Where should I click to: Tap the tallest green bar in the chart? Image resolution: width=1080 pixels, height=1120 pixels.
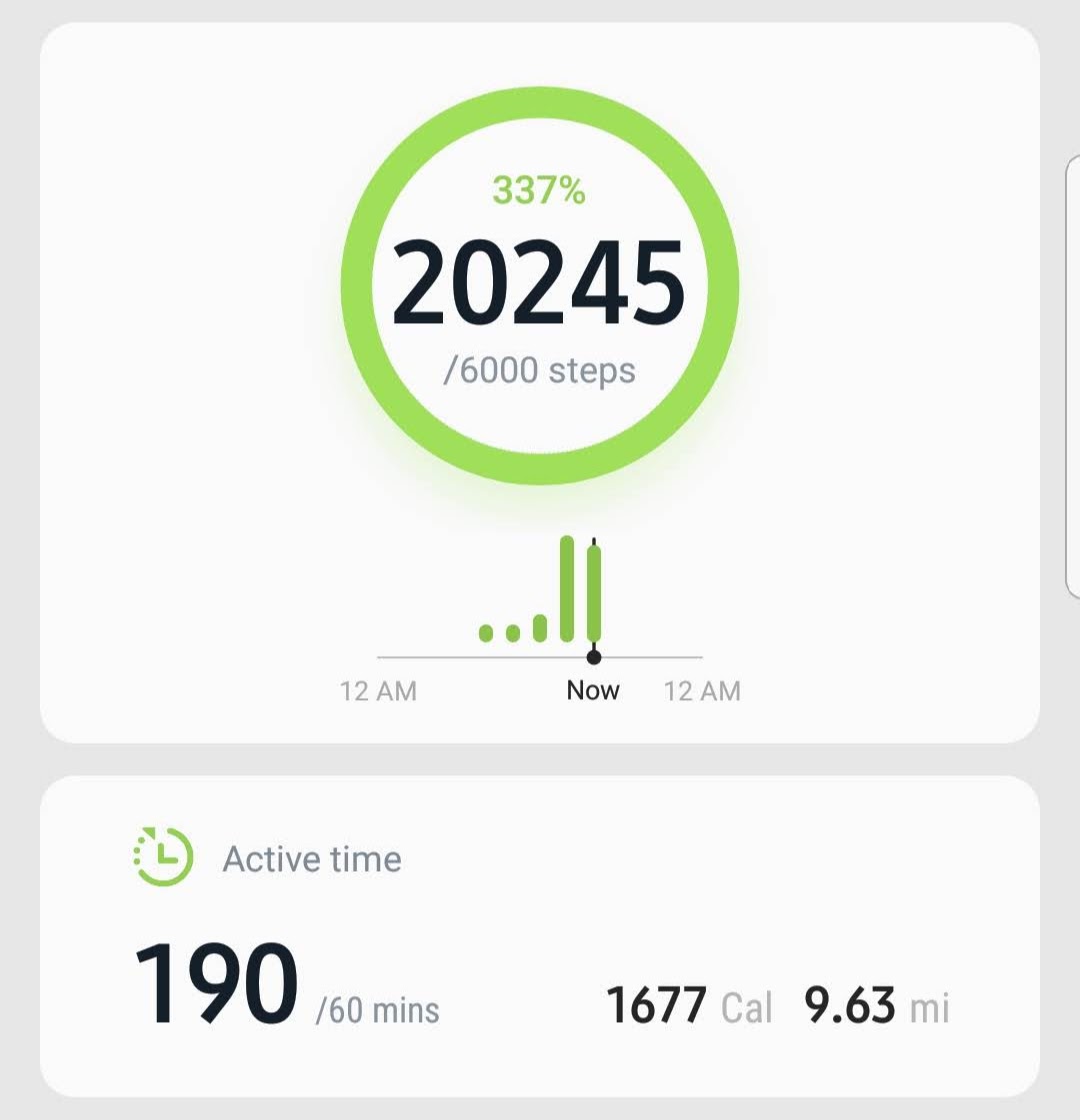click(568, 590)
